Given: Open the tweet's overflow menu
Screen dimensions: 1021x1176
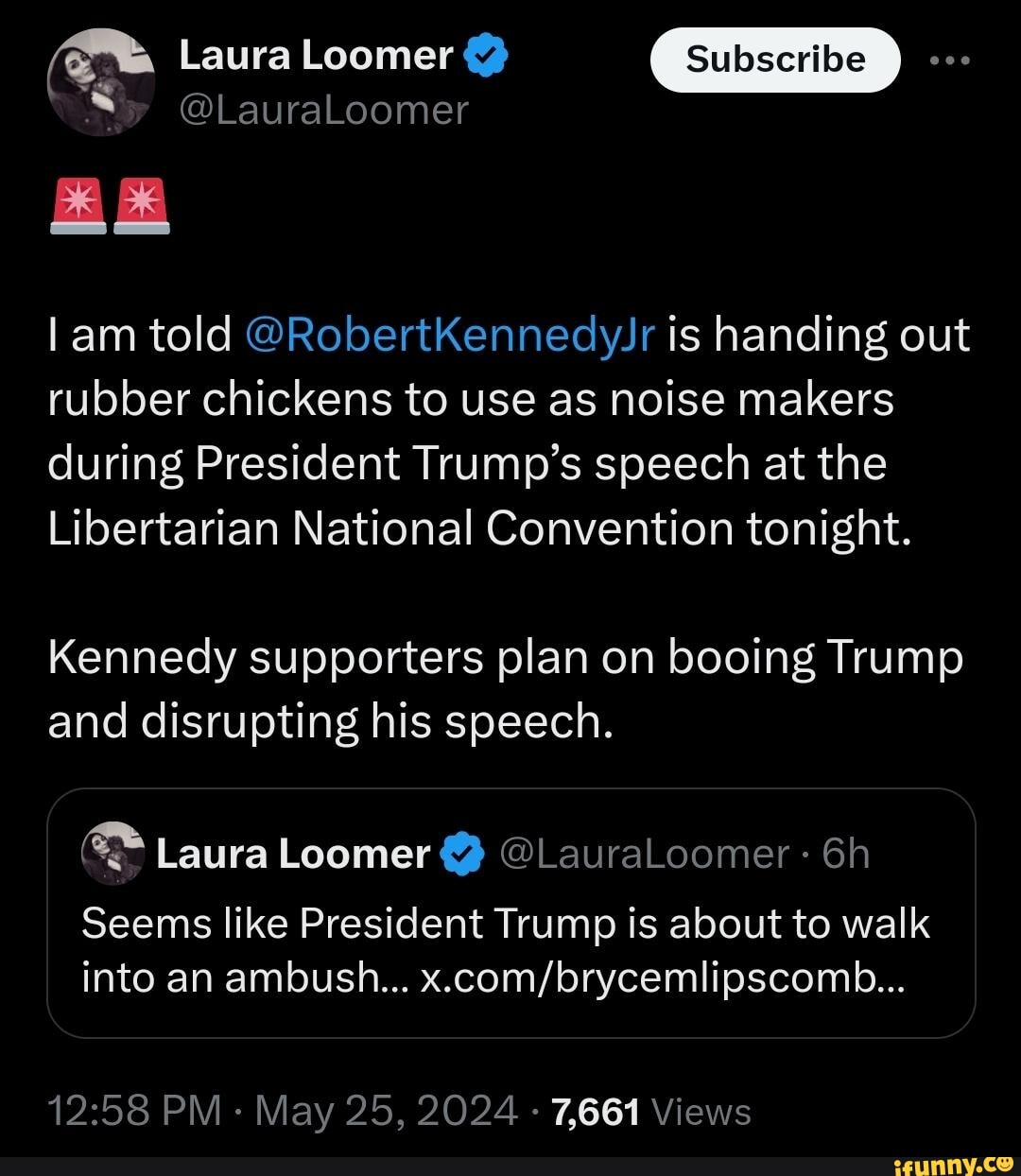Looking at the screenshot, I should tap(949, 60).
